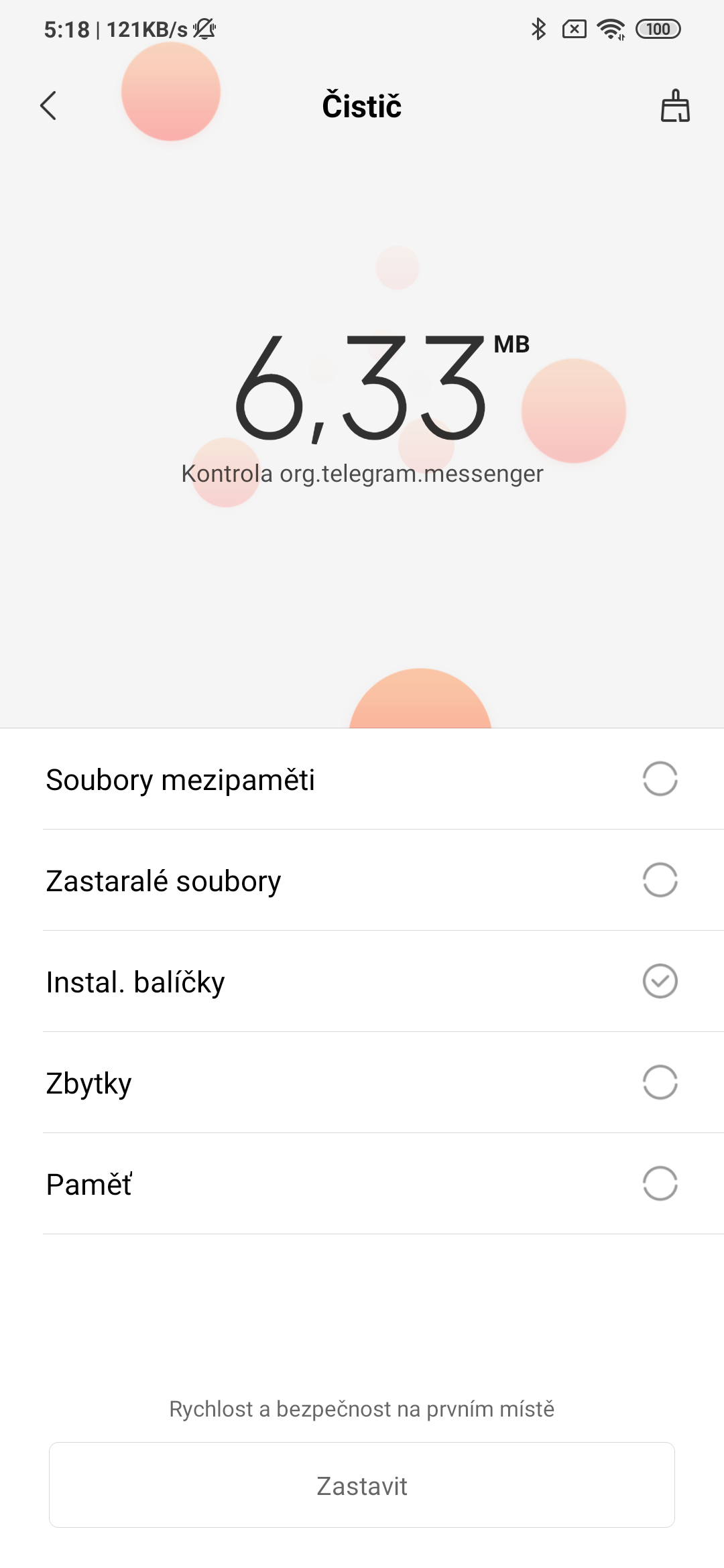Open the Cleaner settings via broom icon

coord(674,106)
